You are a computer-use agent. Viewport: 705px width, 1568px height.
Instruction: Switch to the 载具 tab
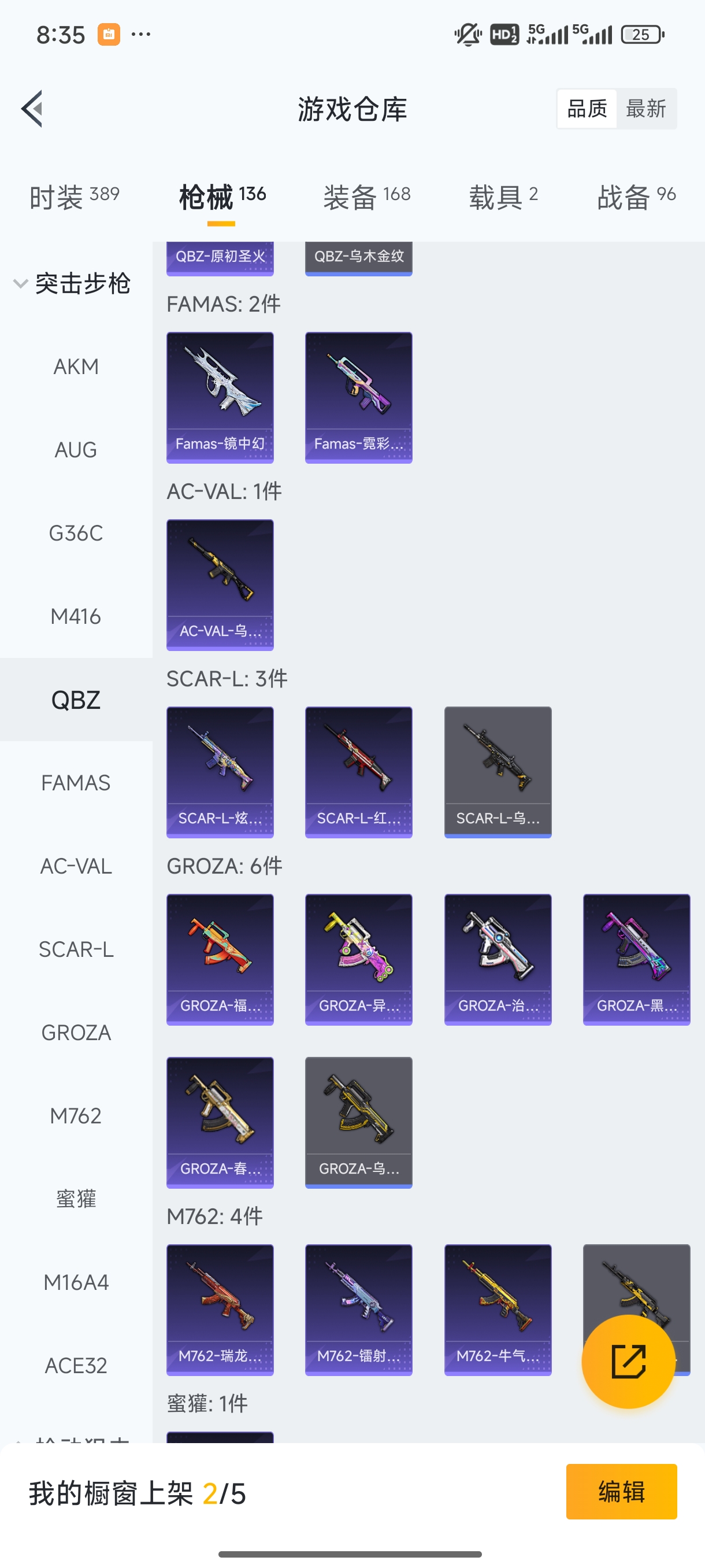coord(503,197)
